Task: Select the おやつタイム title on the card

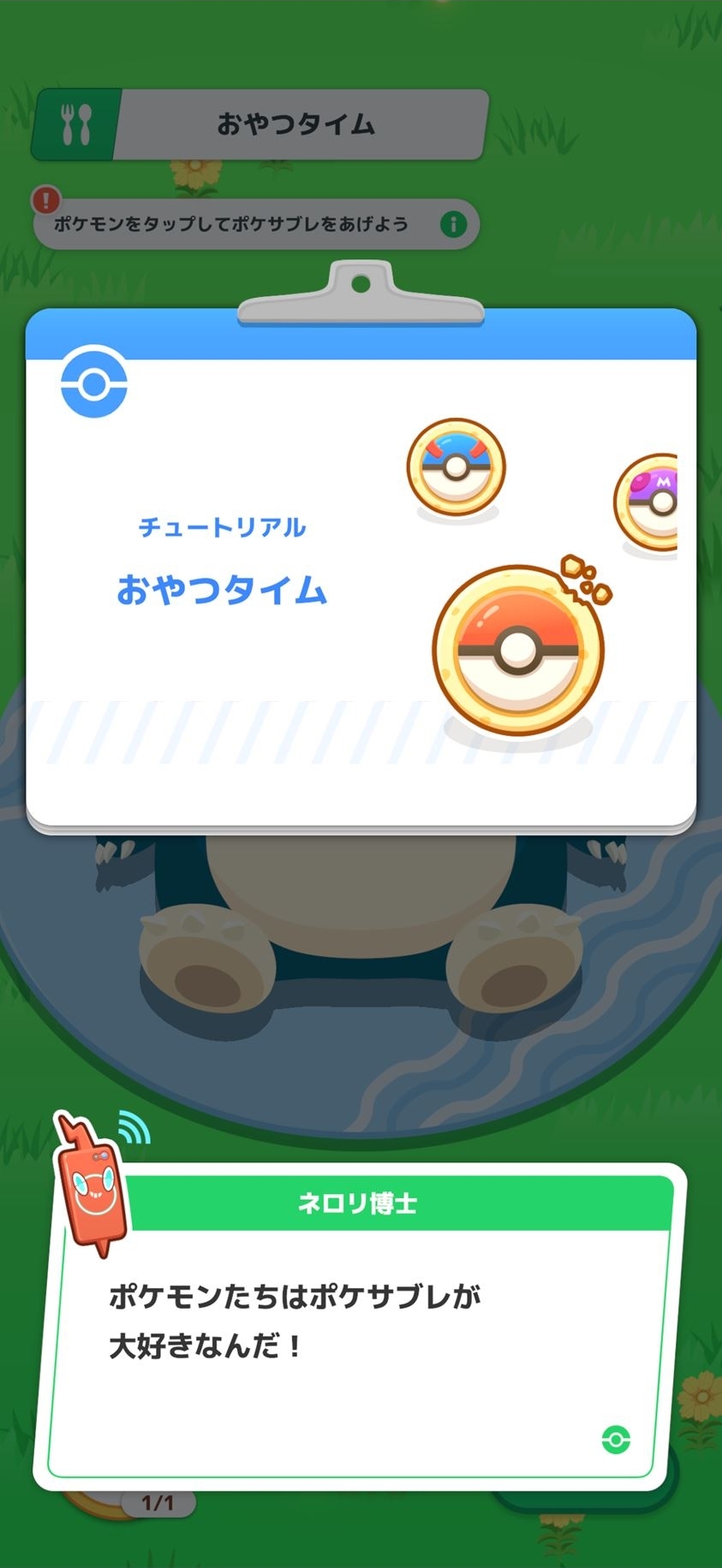Action: (x=223, y=589)
